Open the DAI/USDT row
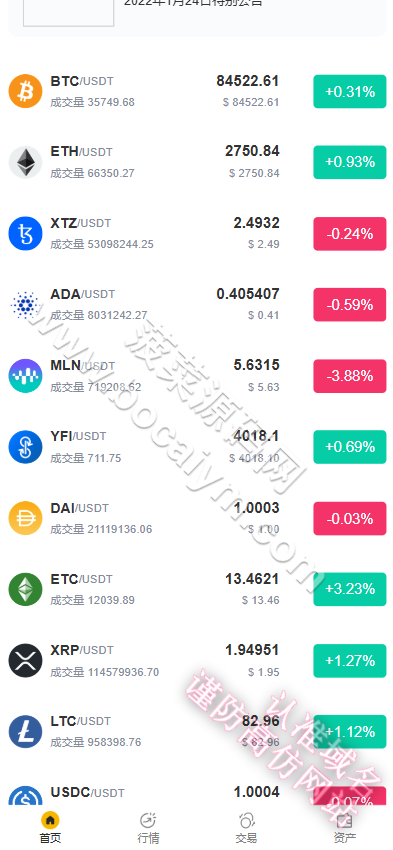 click(x=197, y=518)
